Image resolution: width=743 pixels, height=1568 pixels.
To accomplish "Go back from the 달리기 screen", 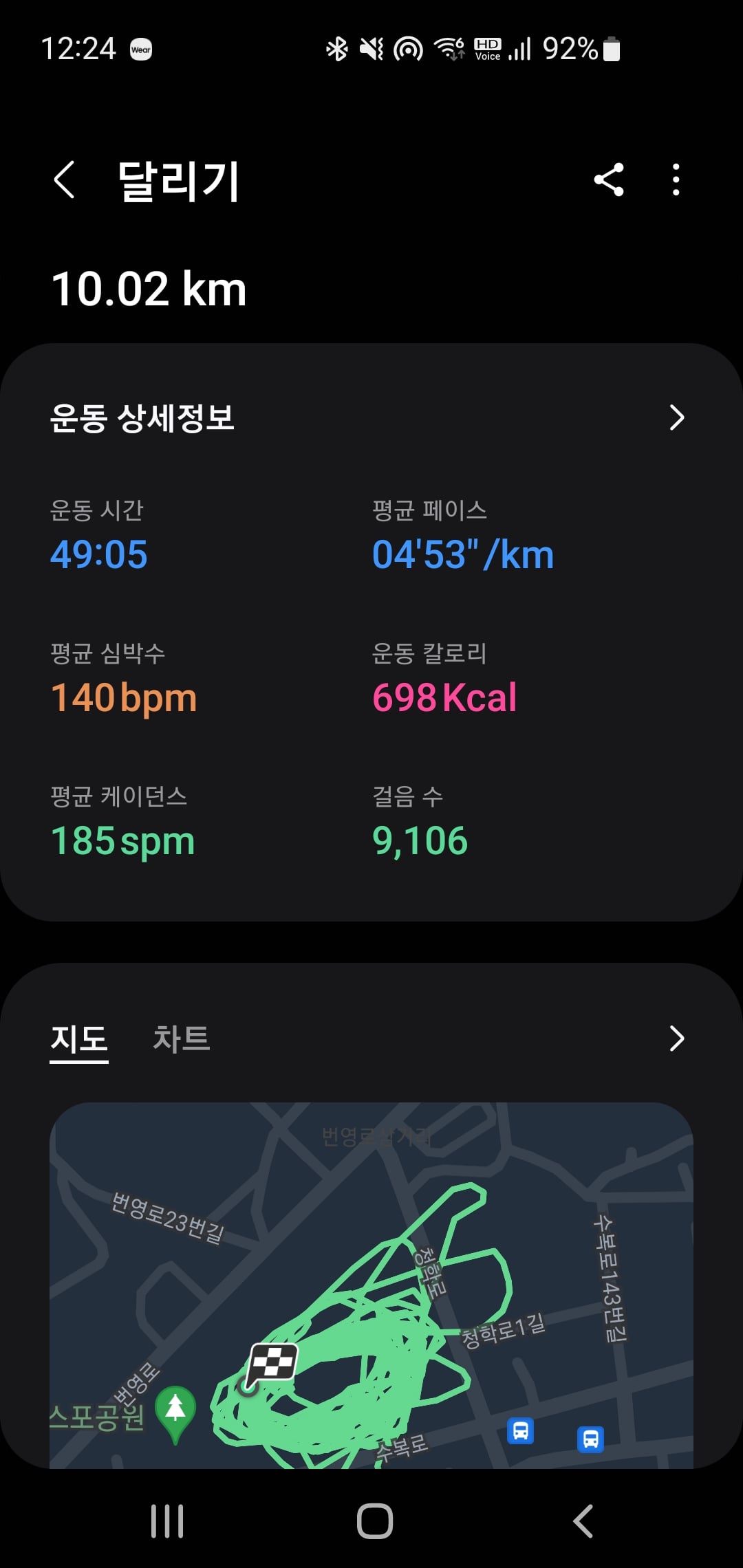I will tap(64, 180).
